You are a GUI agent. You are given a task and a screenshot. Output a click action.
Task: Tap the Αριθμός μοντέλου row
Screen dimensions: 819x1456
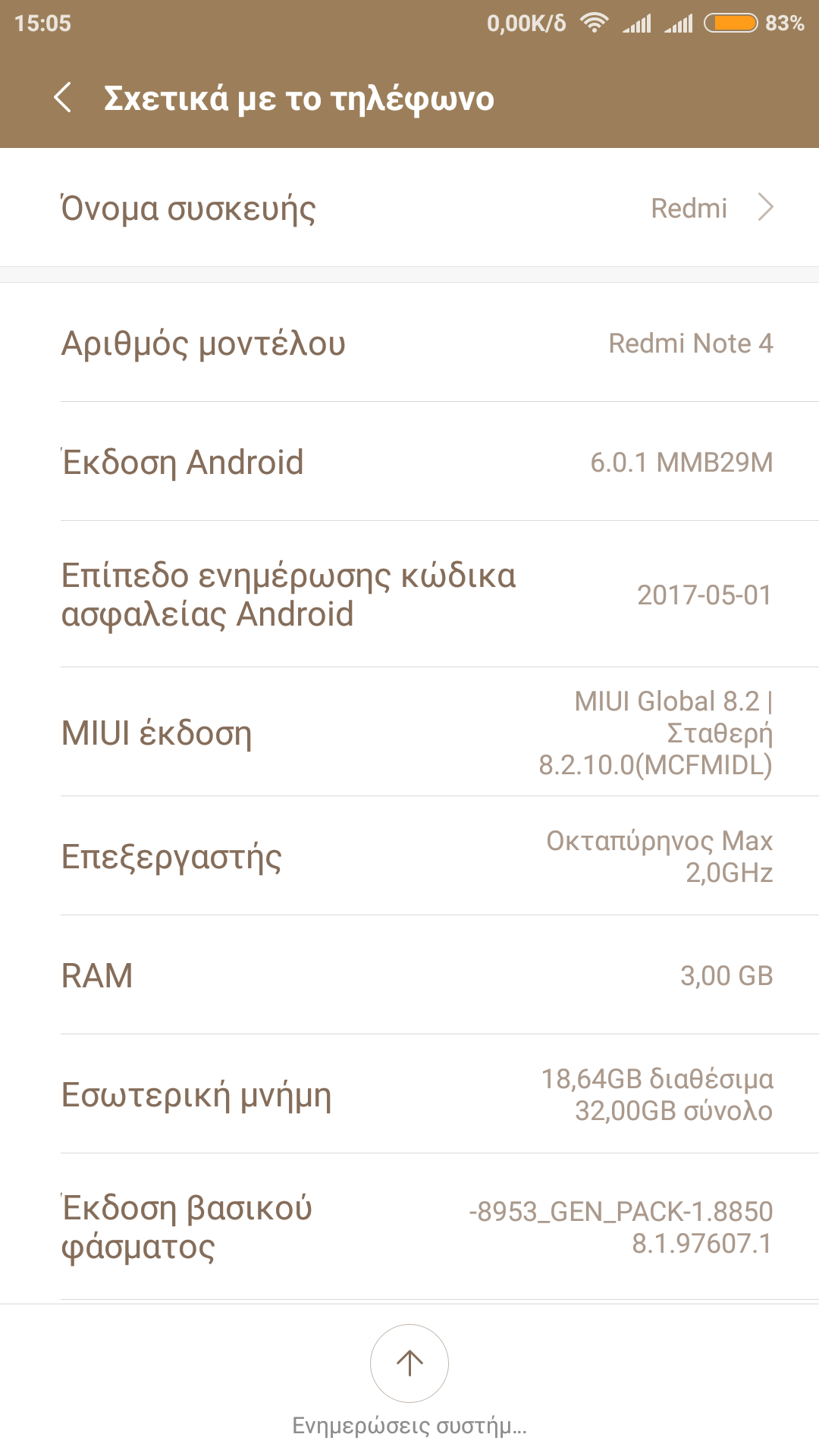click(x=409, y=343)
